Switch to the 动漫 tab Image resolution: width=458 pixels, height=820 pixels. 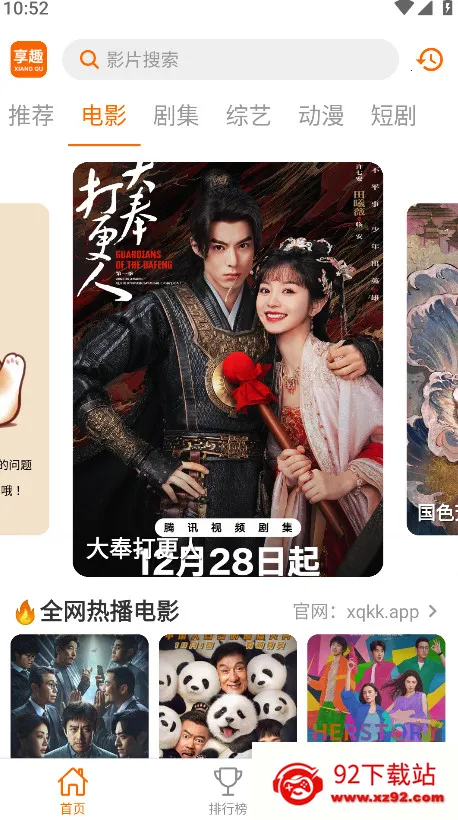pyautogui.click(x=321, y=116)
